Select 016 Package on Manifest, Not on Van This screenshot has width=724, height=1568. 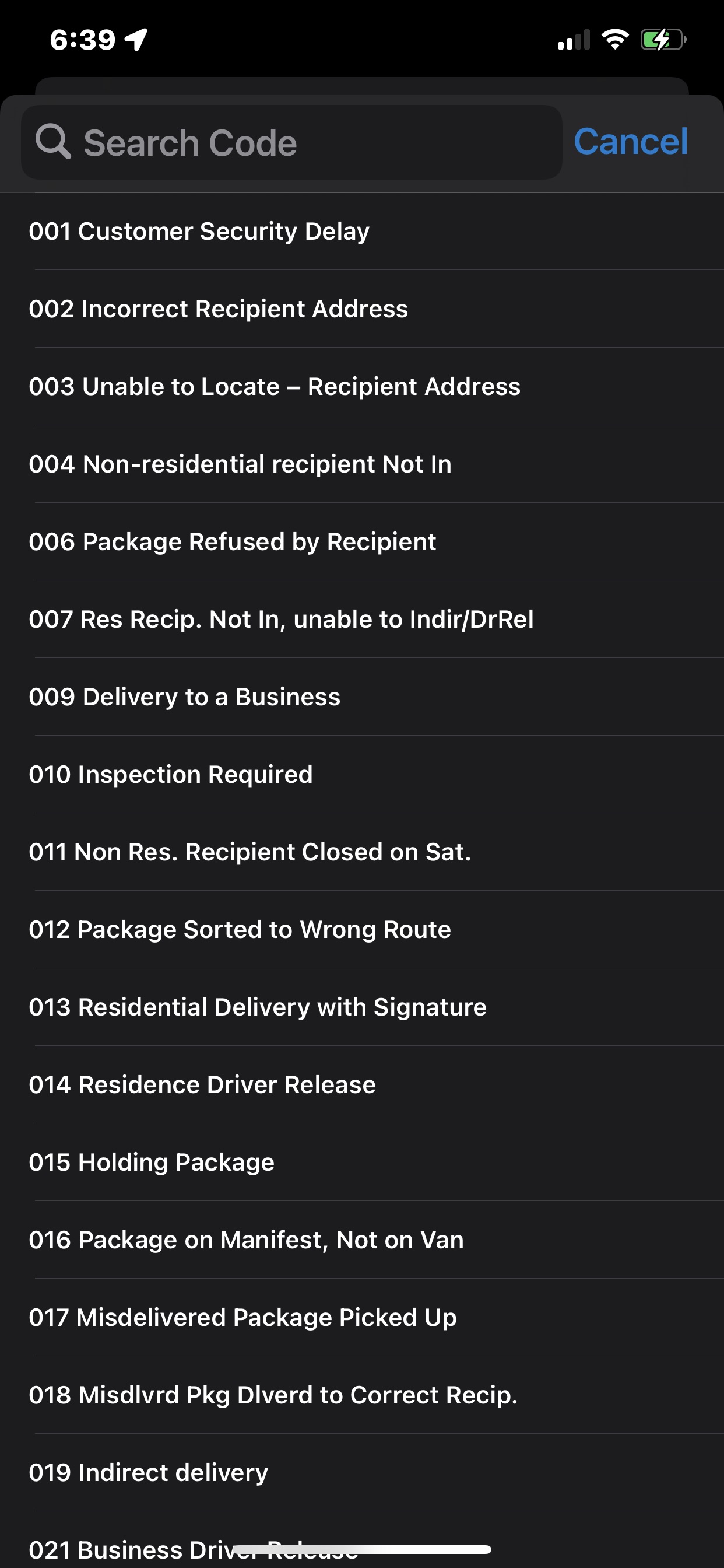click(246, 1241)
